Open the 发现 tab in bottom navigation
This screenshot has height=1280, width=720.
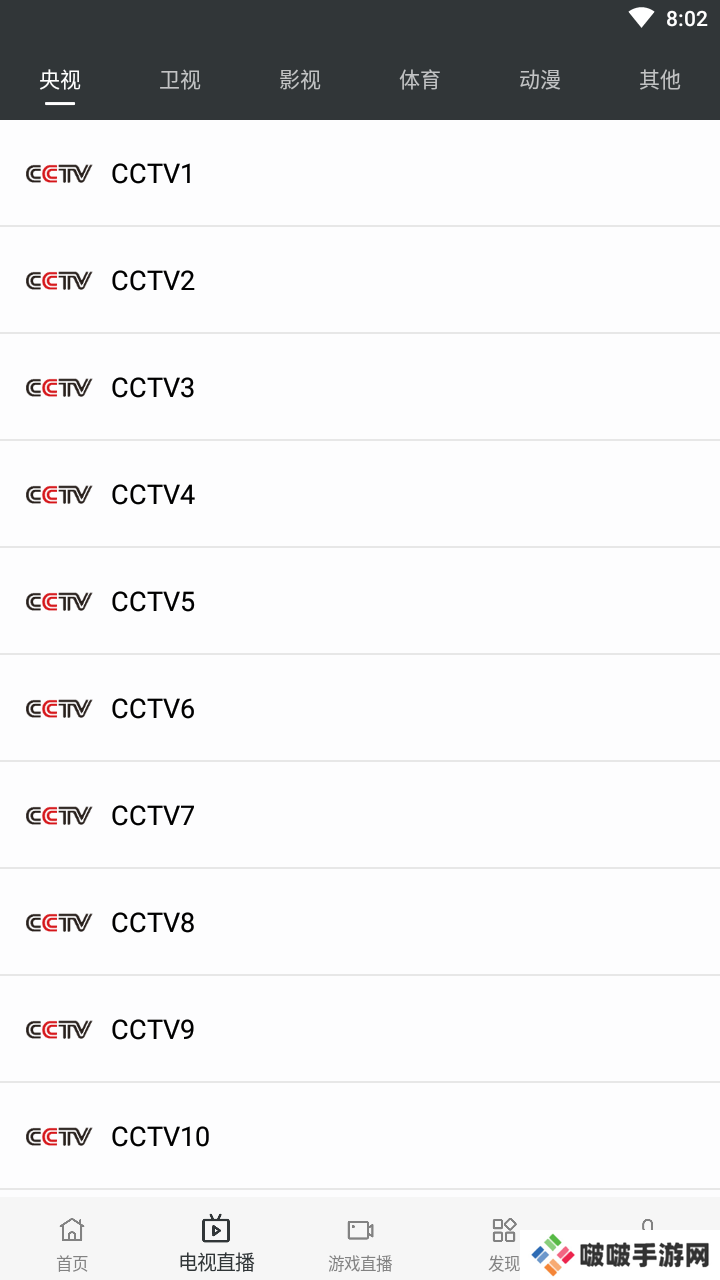click(504, 1244)
